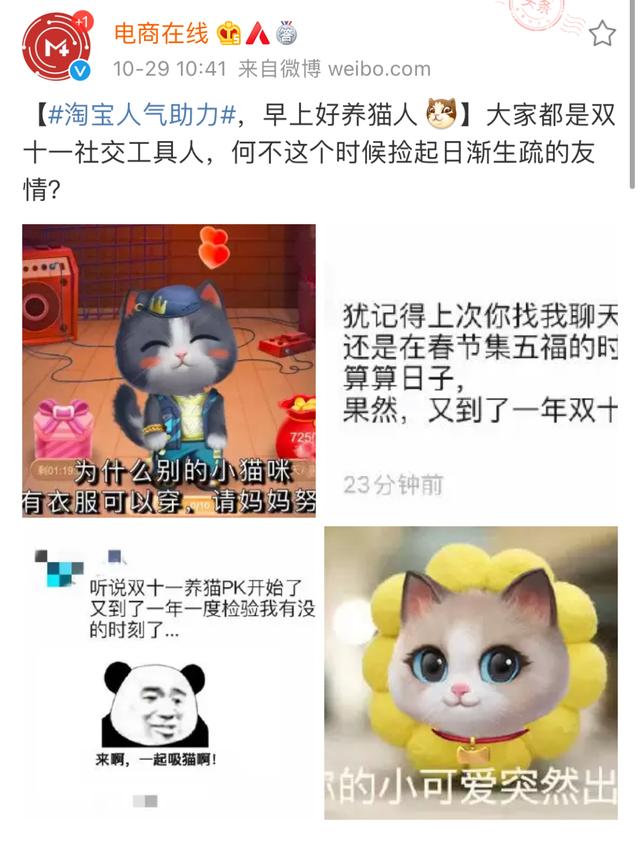The image size is (640, 846).
Task: Favorite this post with the star icon
Action: click(x=602, y=35)
